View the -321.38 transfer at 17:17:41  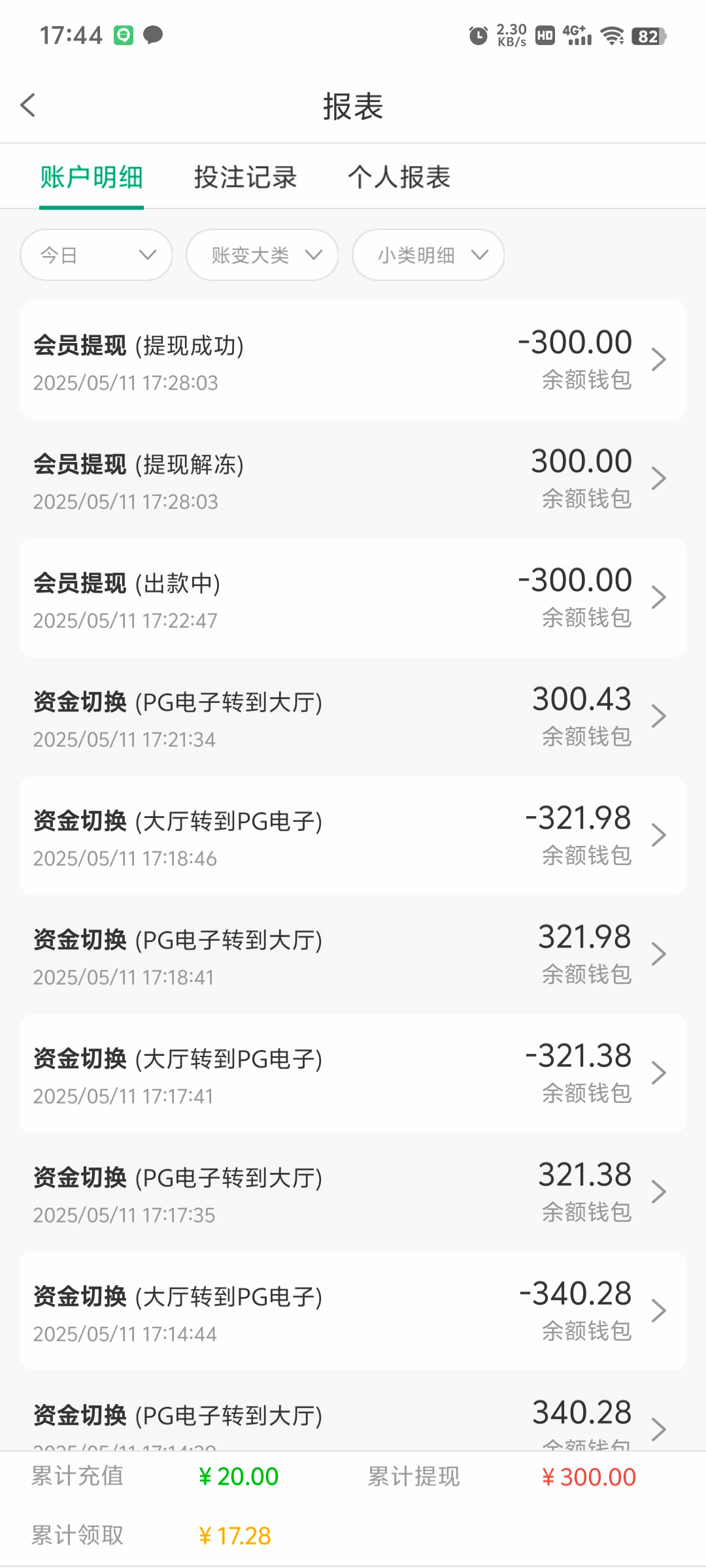pos(353,1073)
